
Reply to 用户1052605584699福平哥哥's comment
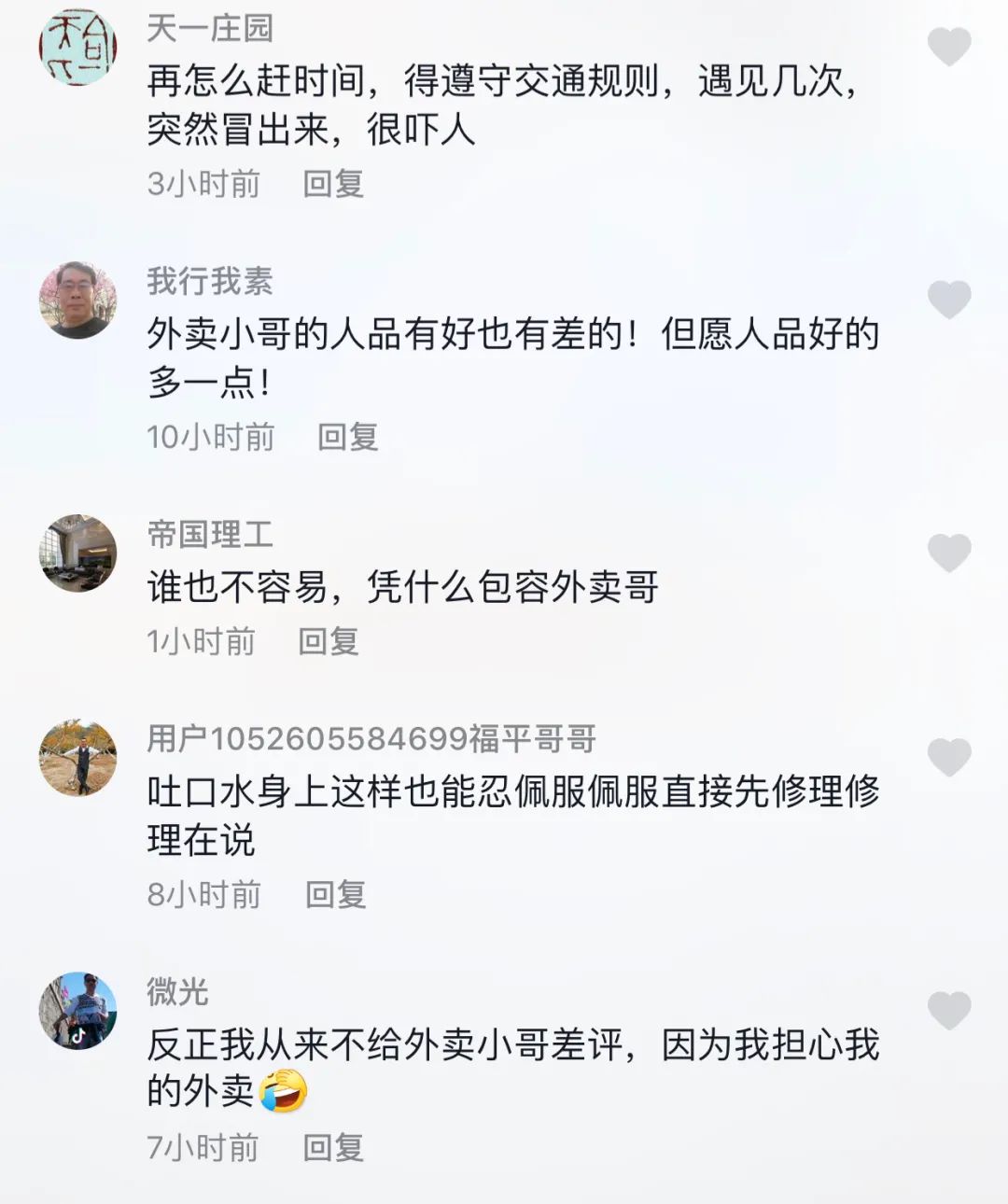[335, 894]
